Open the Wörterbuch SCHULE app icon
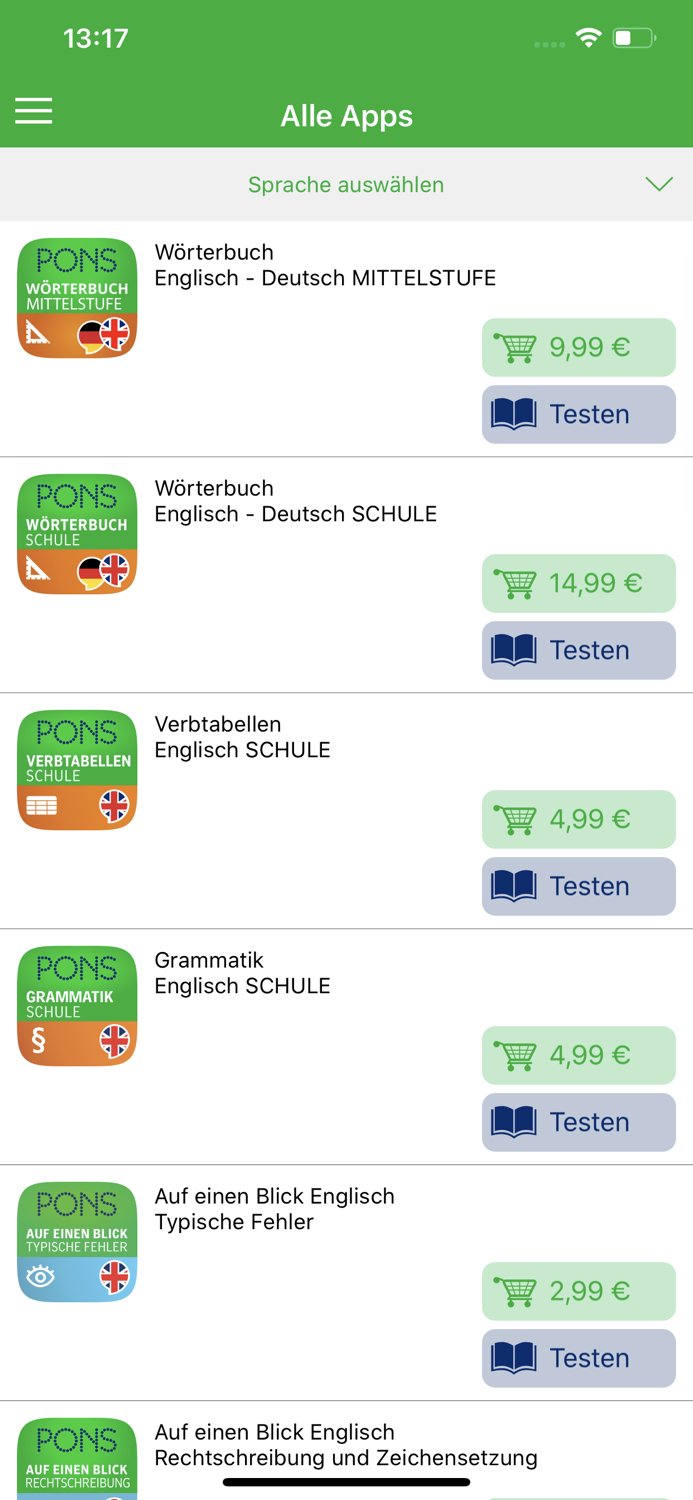The width and height of the screenshot is (693, 1500). 77,534
